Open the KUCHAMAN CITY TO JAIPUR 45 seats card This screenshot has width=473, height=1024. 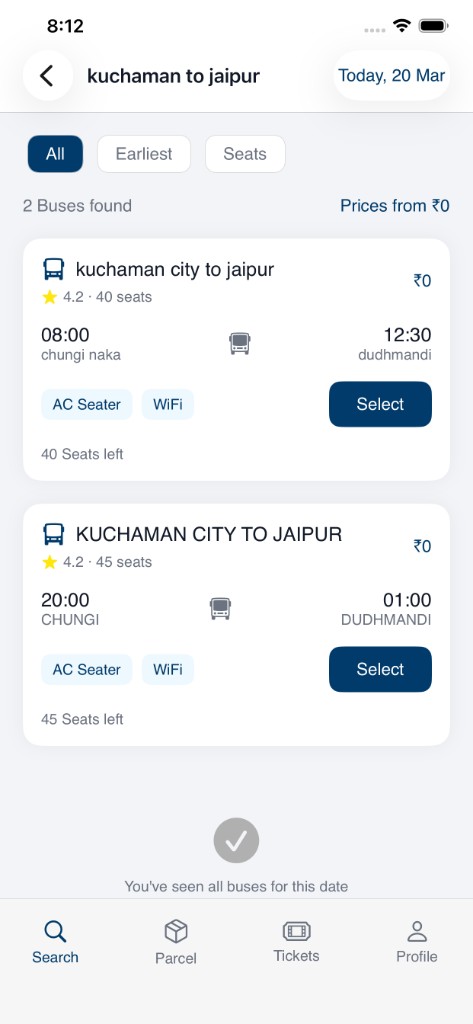(236, 625)
